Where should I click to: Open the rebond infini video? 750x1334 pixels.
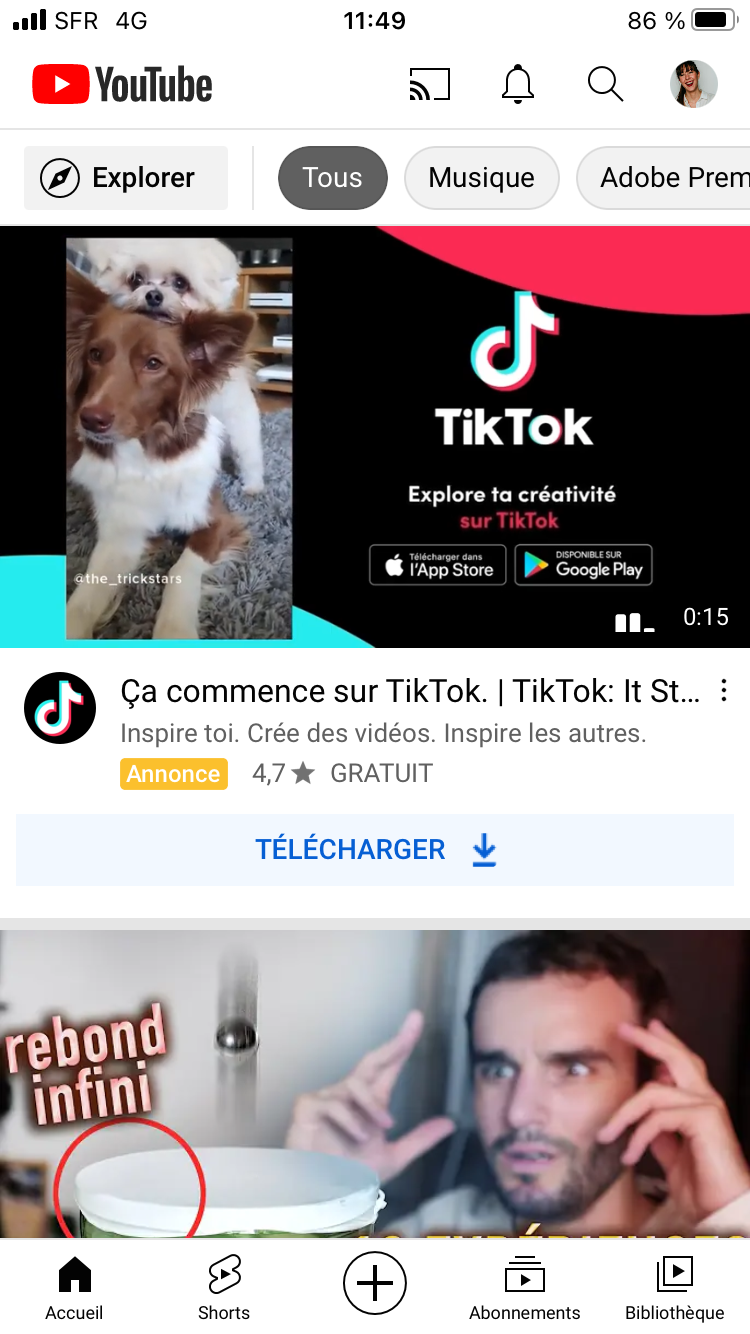pyautogui.click(x=375, y=1085)
